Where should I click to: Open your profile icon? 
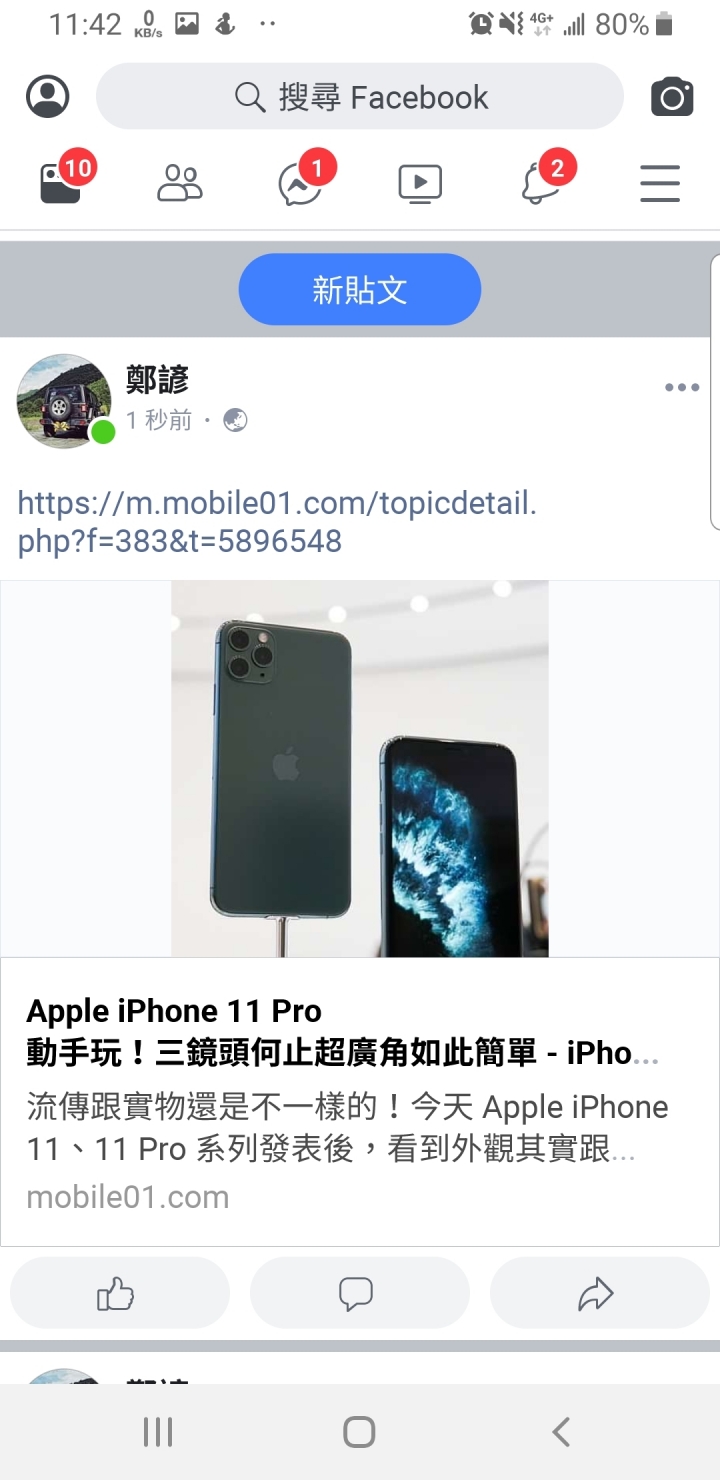click(47, 97)
